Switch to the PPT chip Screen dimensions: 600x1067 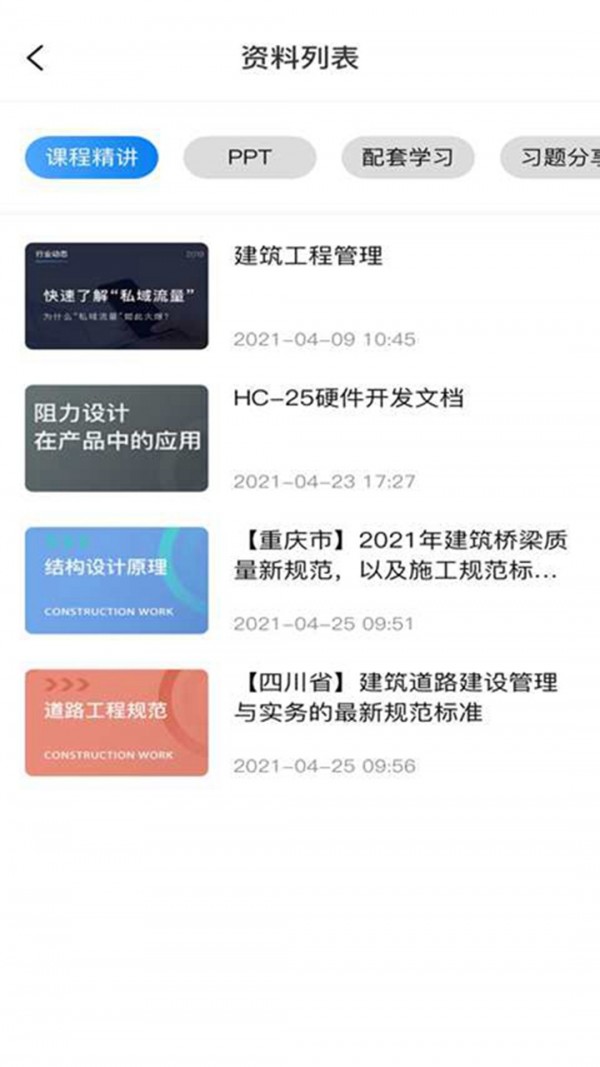click(249, 158)
